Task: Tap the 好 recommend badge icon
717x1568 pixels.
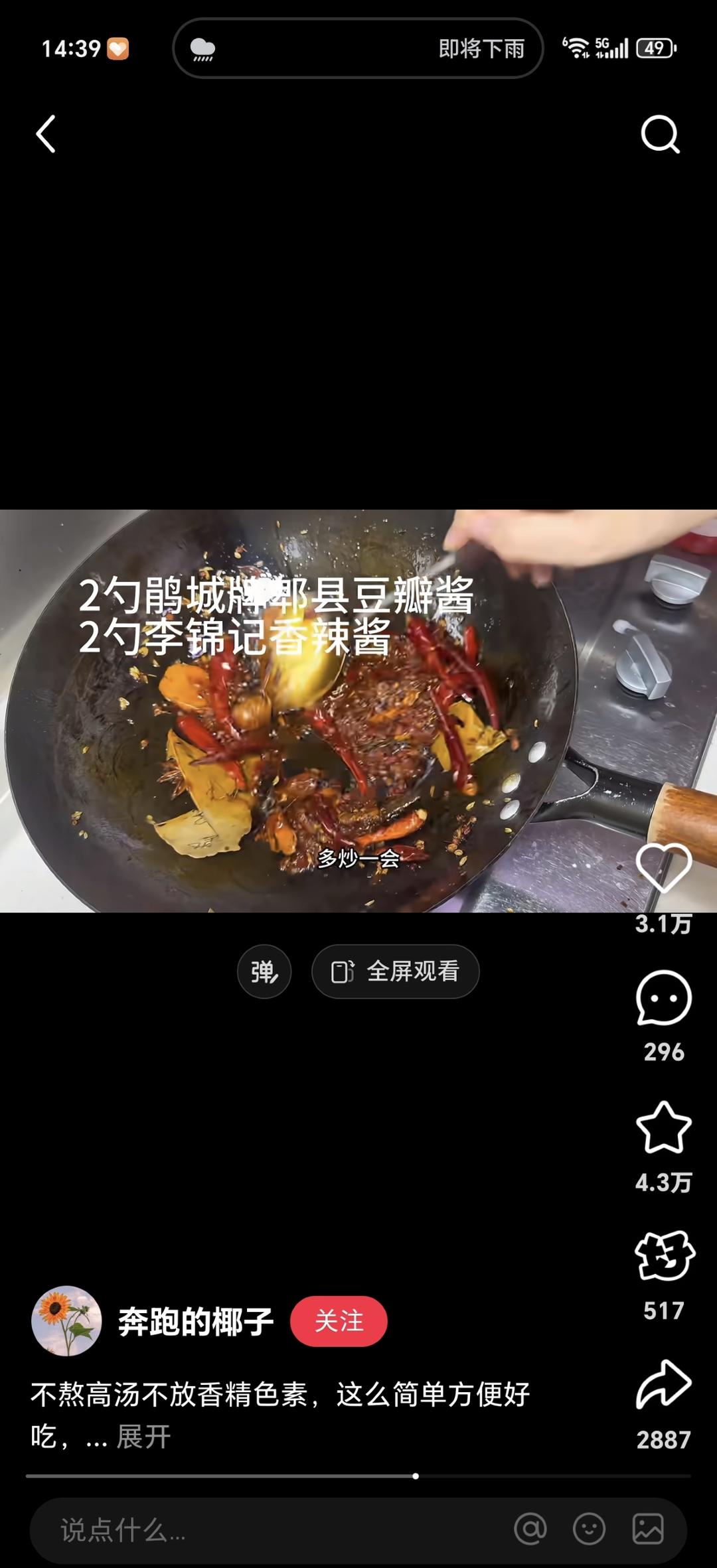Action: point(664,1256)
